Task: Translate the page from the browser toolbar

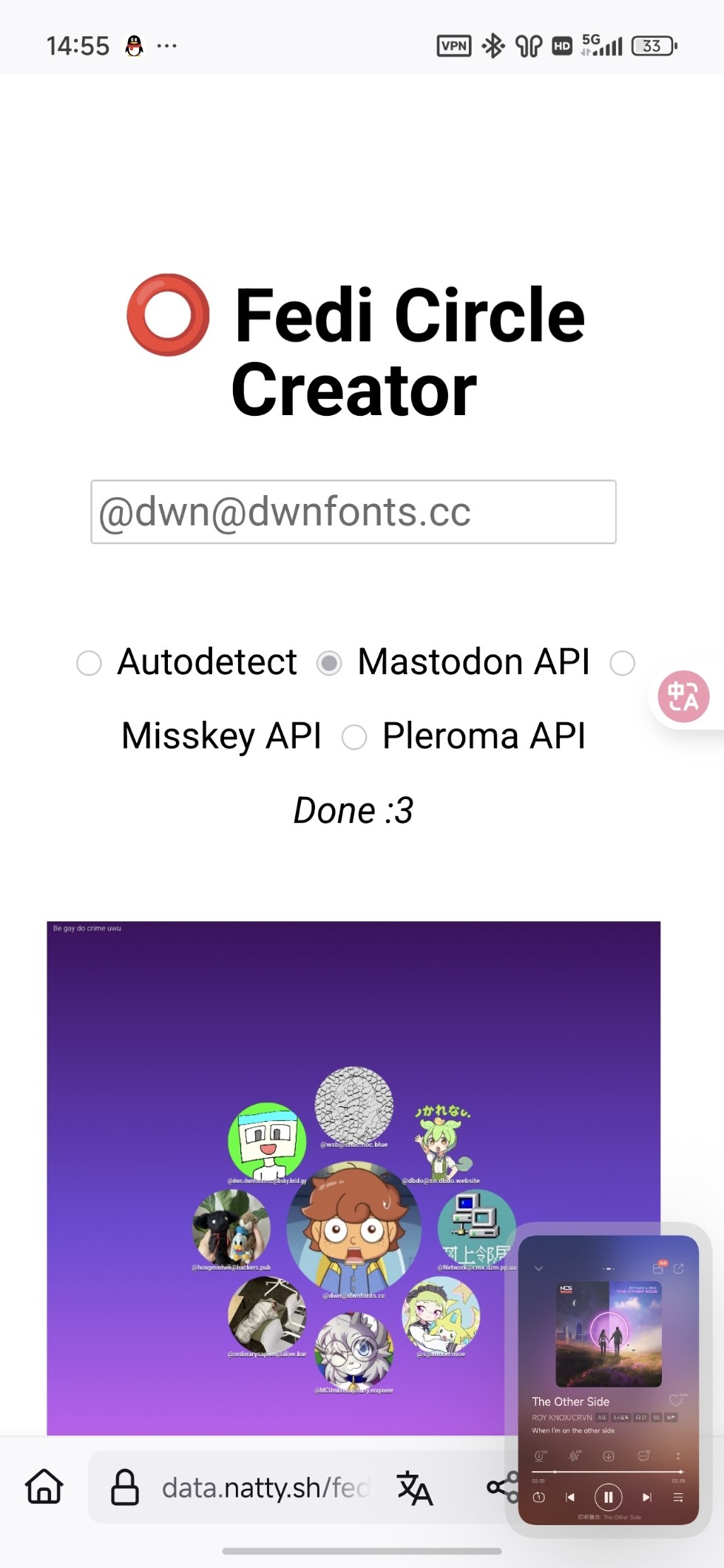Action: point(415,1487)
